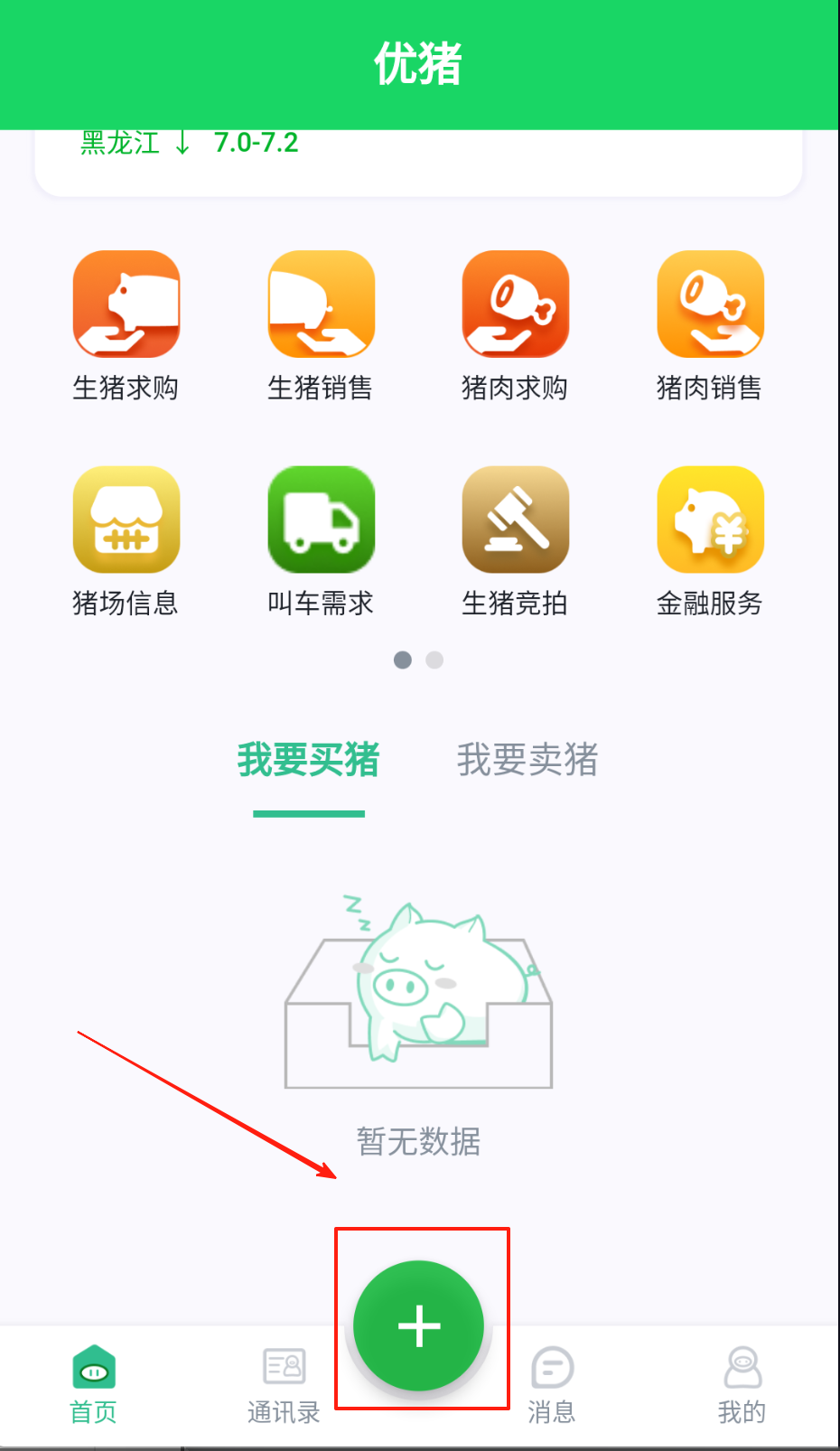Open 生猪销售 section

tap(321, 326)
